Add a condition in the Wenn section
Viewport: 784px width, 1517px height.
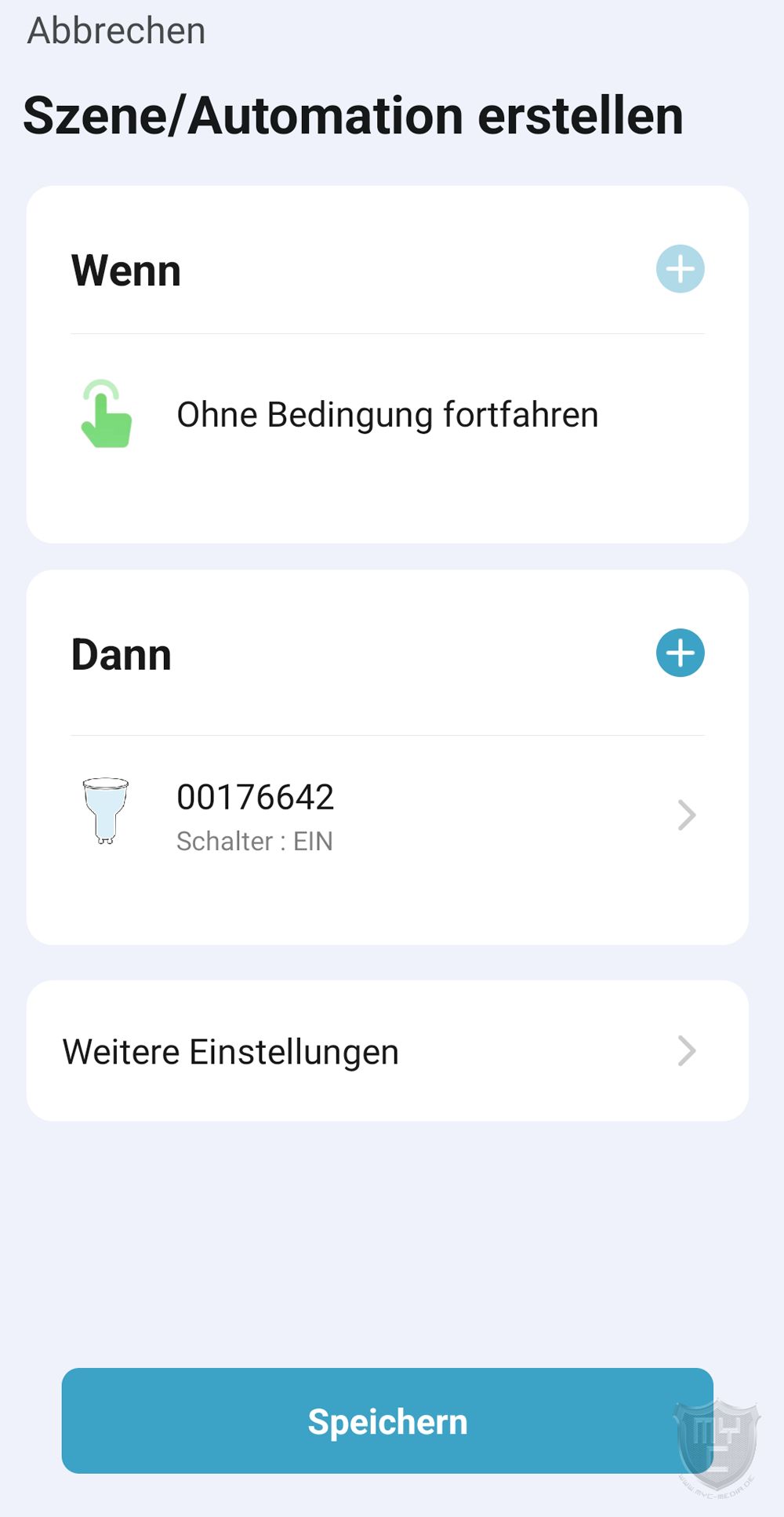[x=680, y=269]
